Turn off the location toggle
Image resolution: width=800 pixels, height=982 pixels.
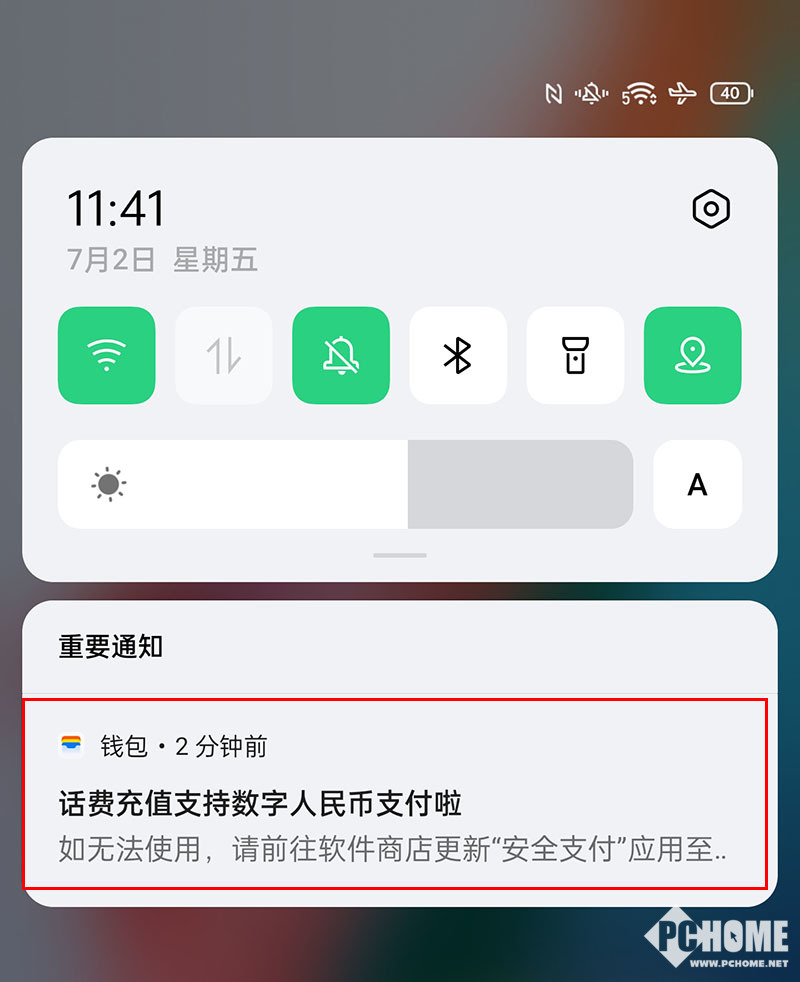point(692,355)
